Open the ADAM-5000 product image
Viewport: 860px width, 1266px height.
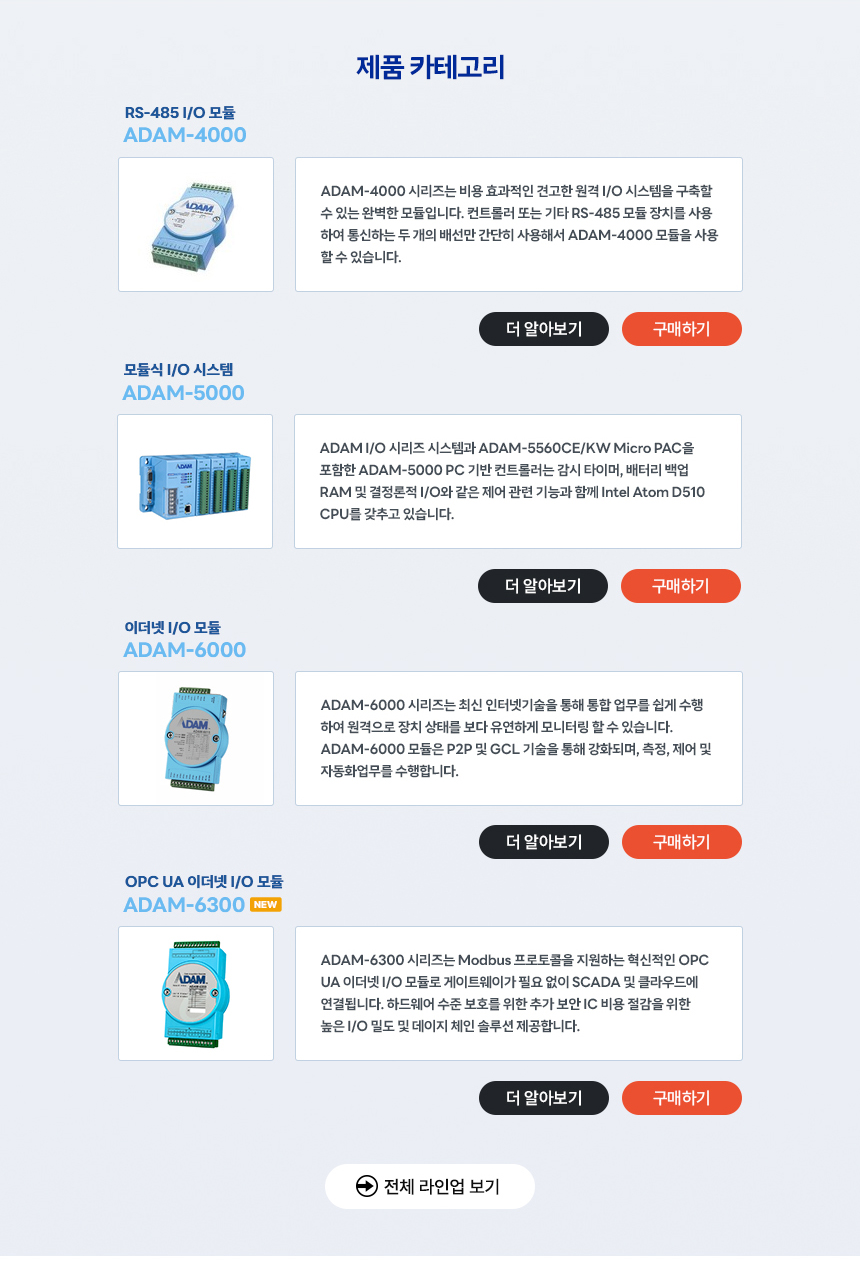pyautogui.click(x=195, y=482)
